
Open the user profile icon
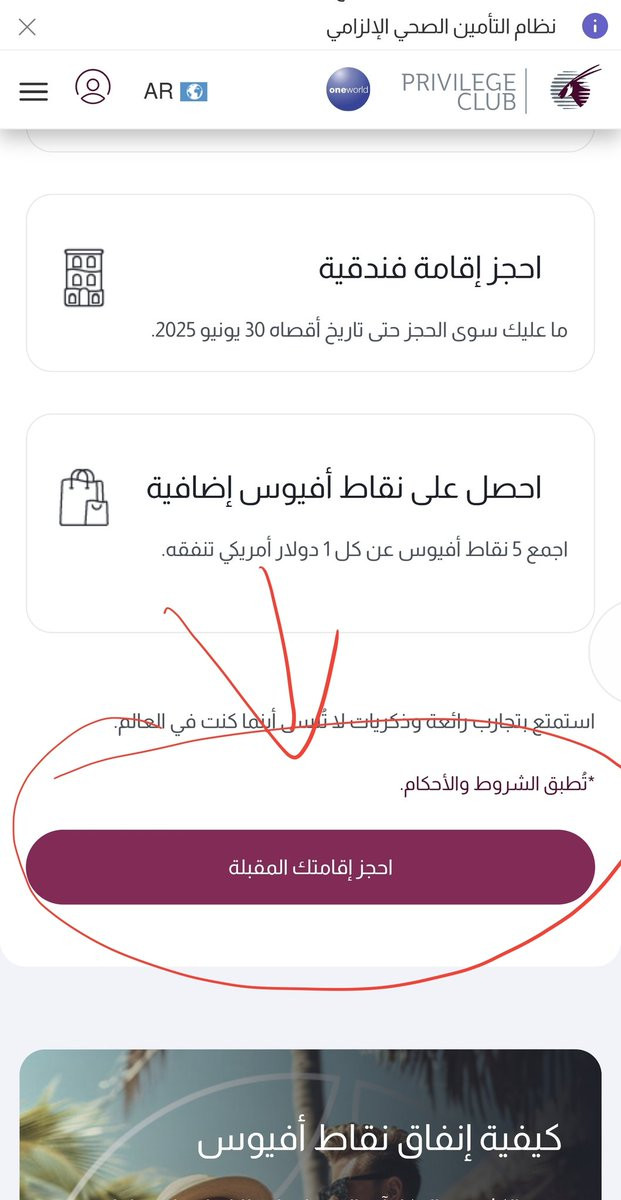93,87
